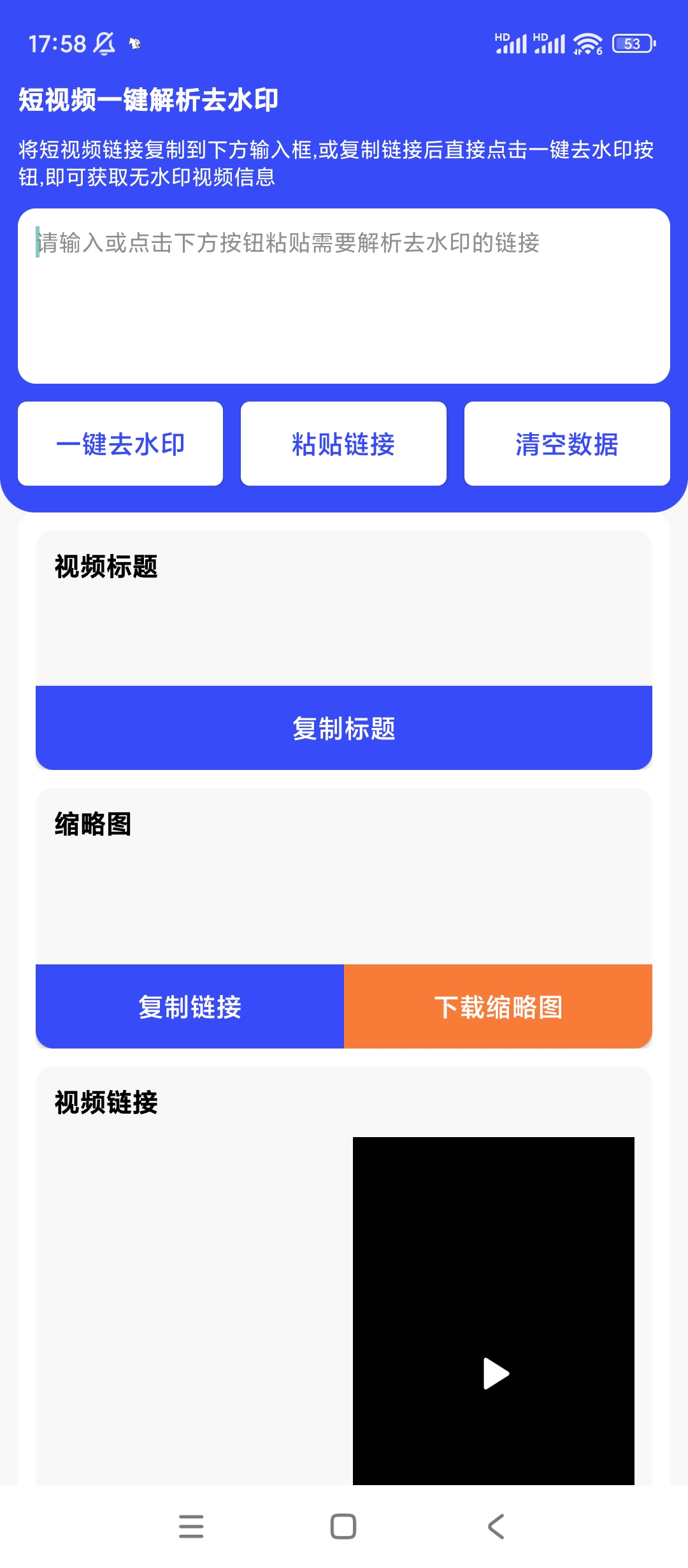688x1568 pixels.
Task: Copy the video title with 复制标题
Action: 344,728
